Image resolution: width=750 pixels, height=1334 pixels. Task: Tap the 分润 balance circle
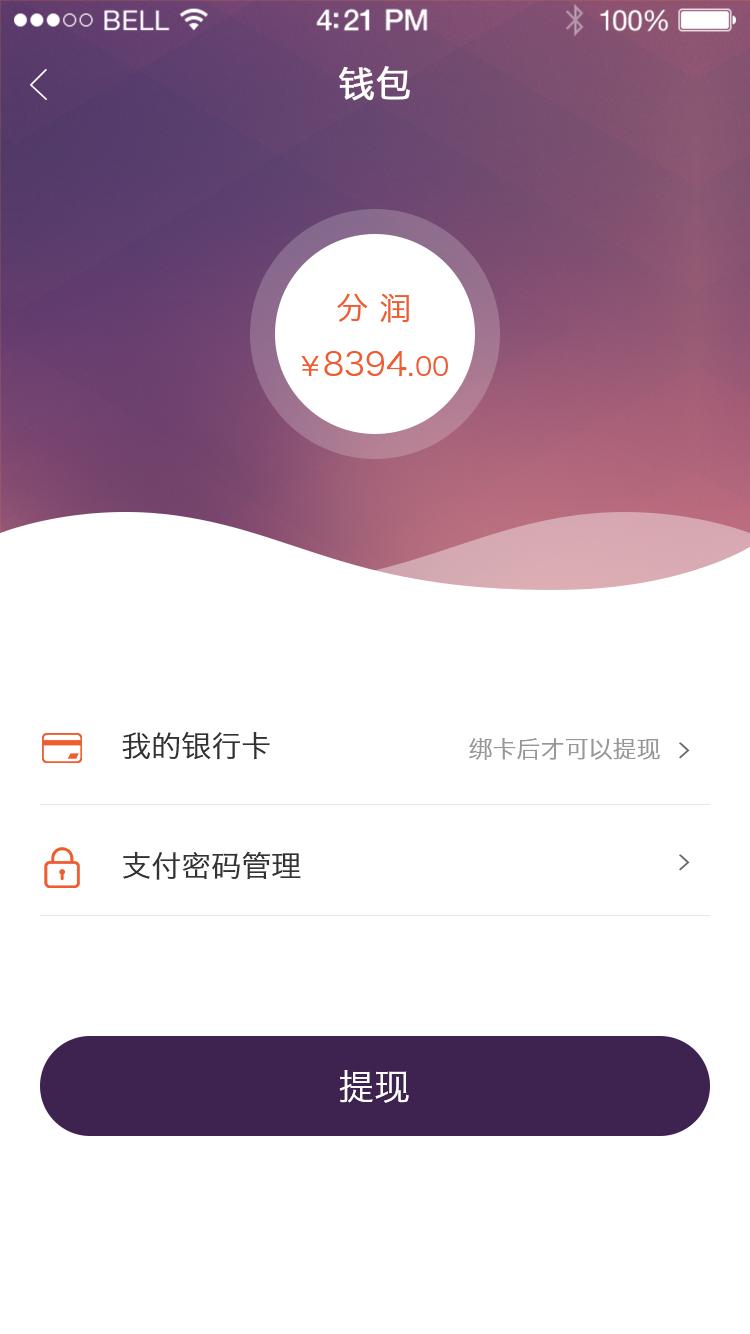coord(375,335)
